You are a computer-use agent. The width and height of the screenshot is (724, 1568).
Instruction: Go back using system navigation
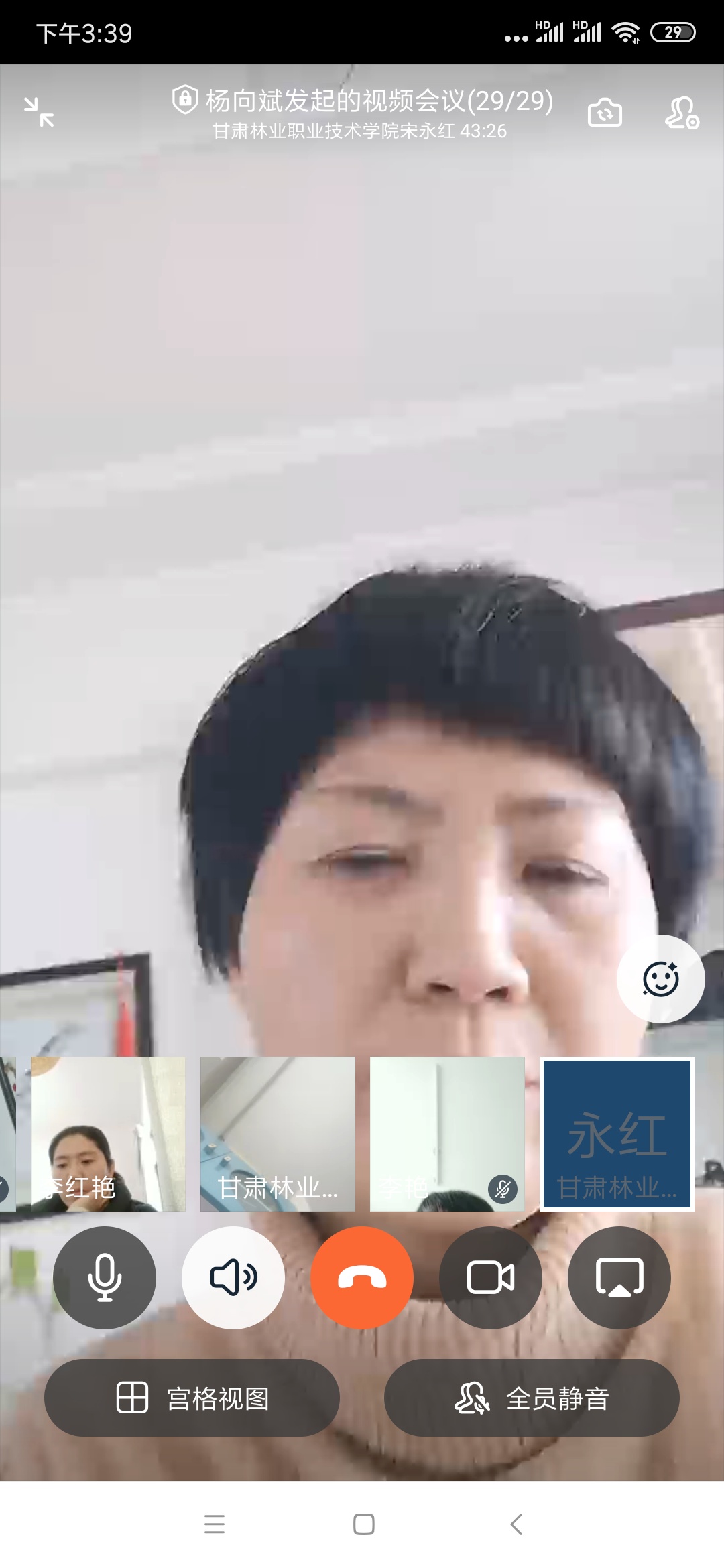click(x=516, y=1524)
